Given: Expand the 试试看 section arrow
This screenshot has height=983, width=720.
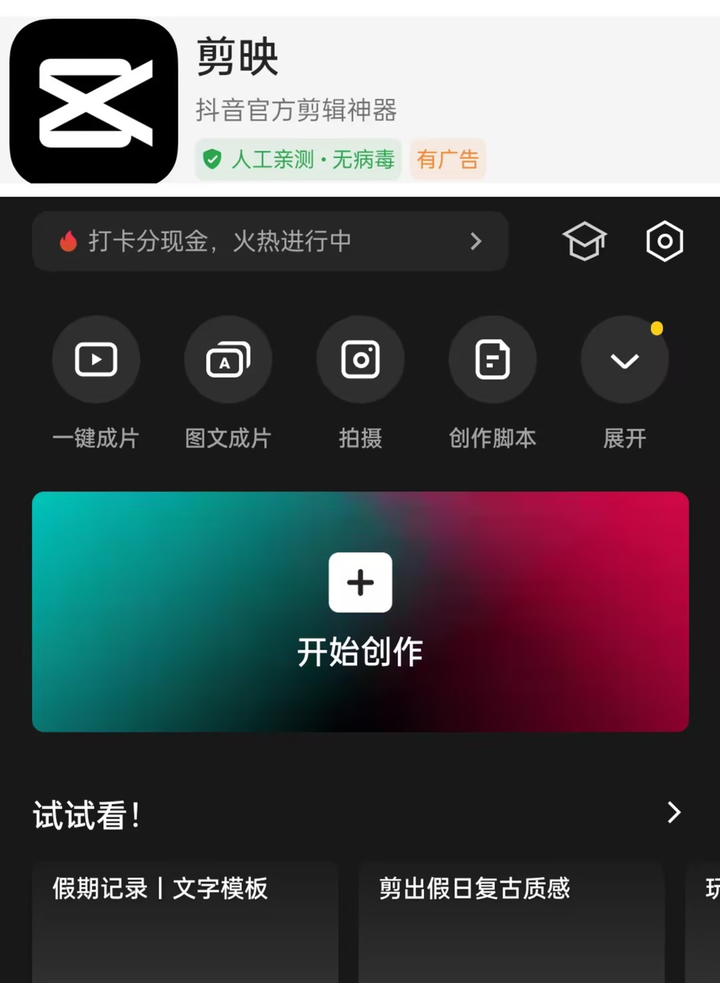Looking at the screenshot, I should (672, 813).
